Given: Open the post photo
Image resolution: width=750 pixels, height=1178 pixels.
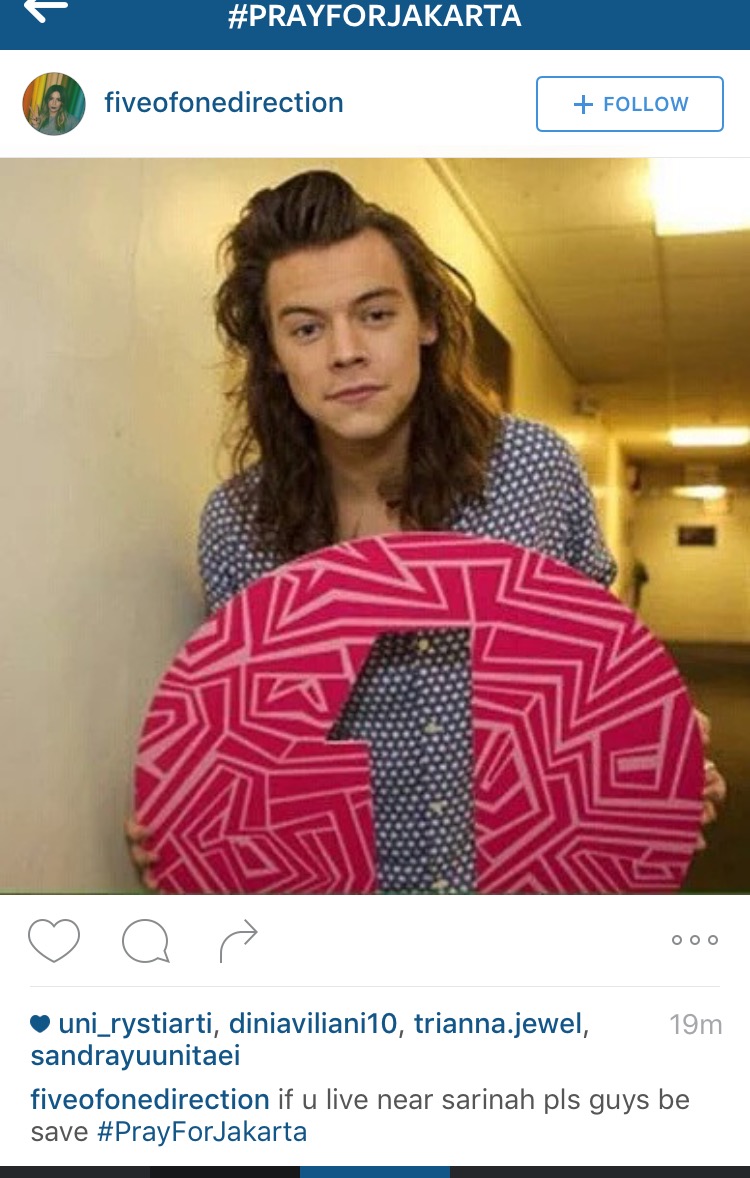Looking at the screenshot, I should point(375,525).
